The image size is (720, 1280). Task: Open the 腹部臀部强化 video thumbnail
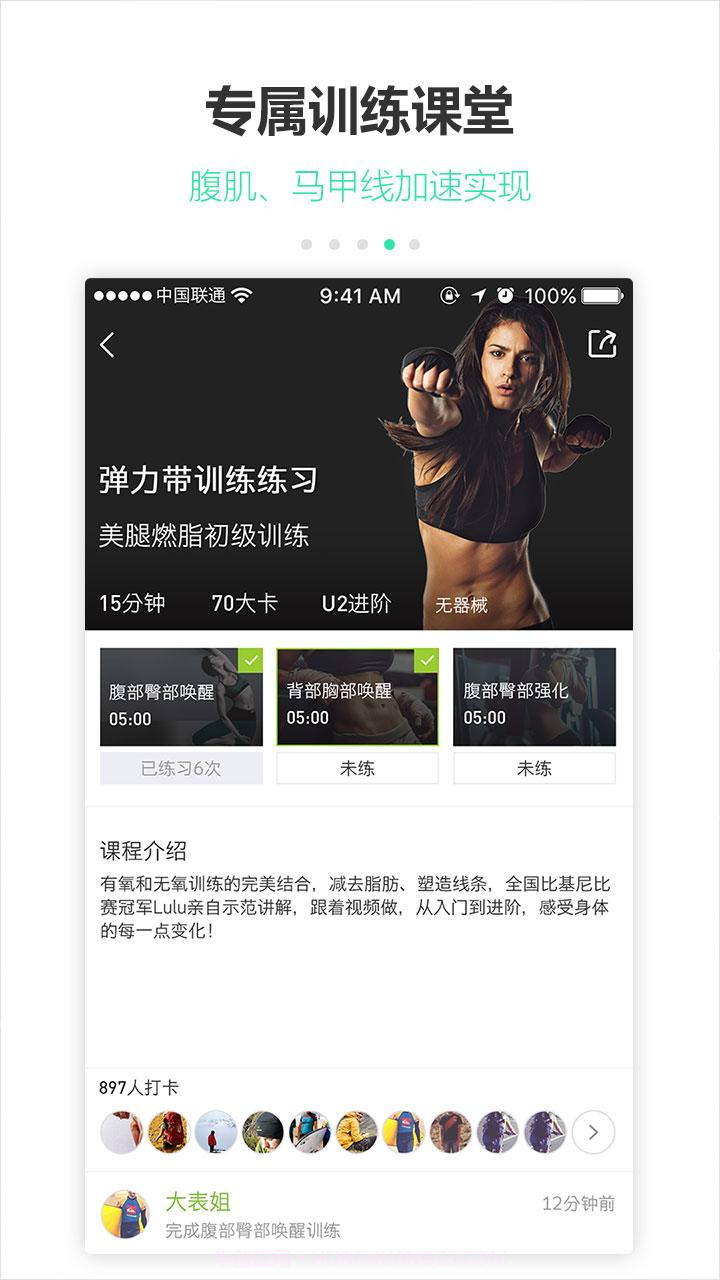coord(535,697)
